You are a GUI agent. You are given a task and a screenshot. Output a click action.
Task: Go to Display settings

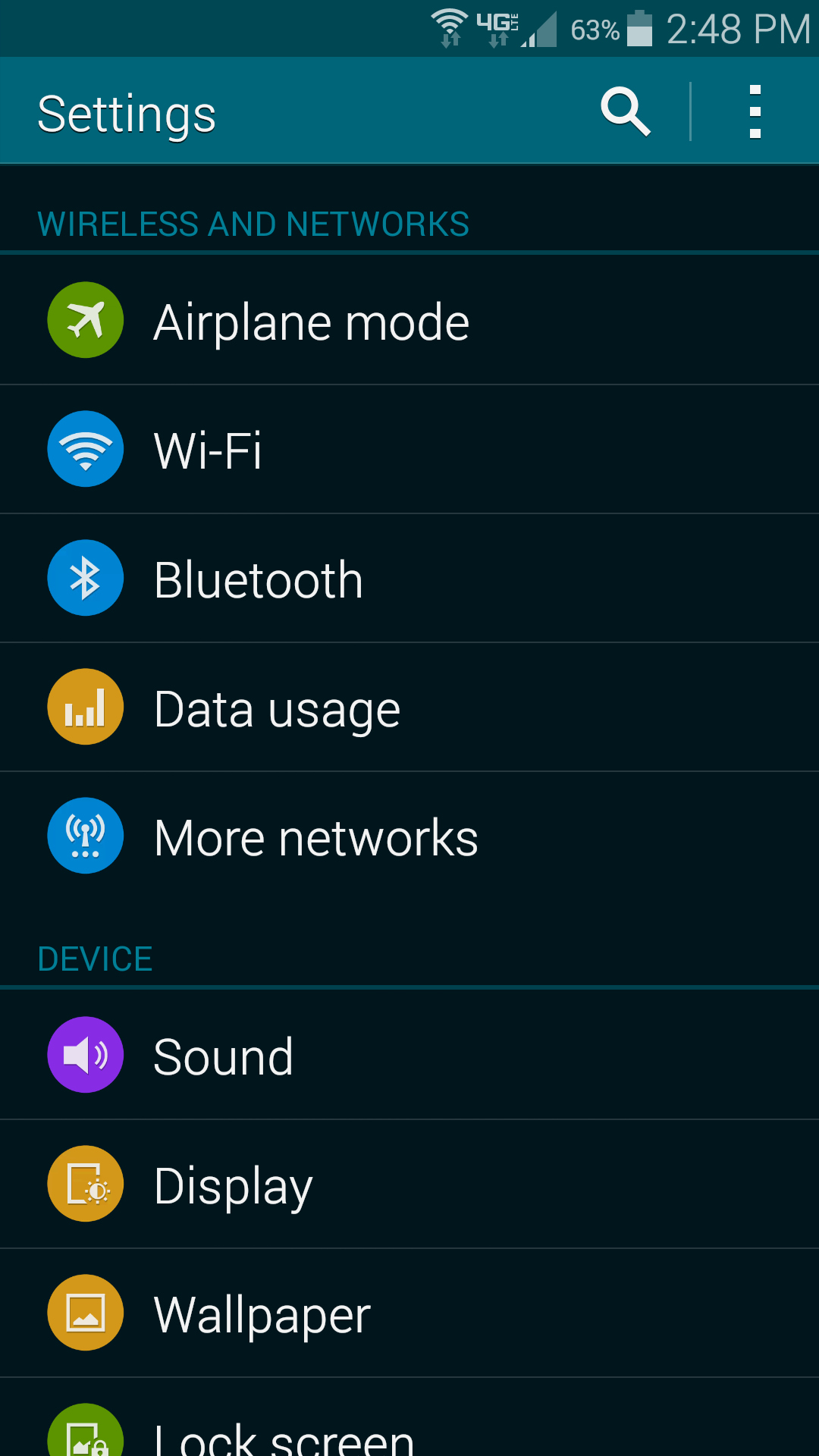(233, 1185)
